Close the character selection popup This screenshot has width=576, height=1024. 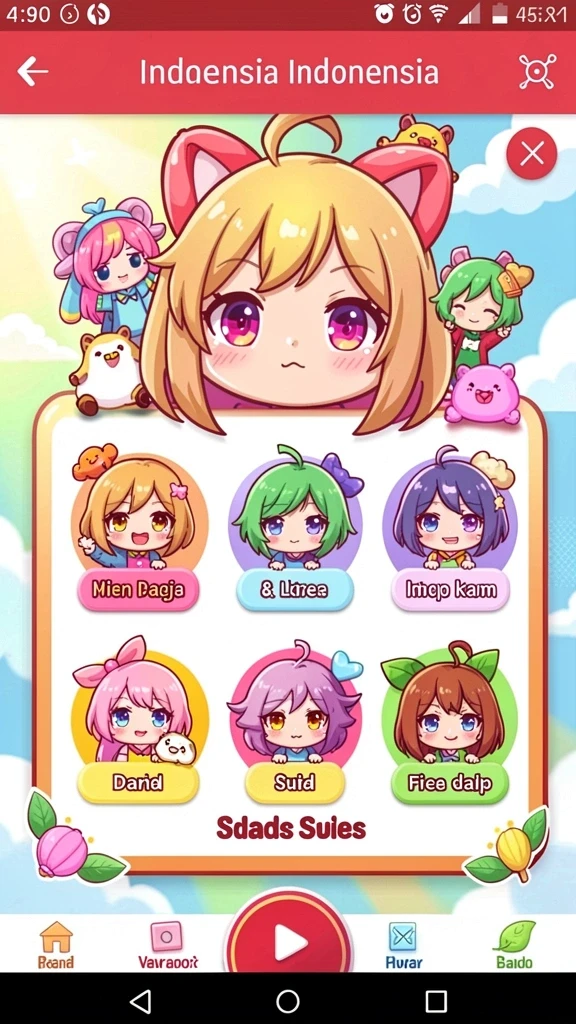(x=532, y=154)
